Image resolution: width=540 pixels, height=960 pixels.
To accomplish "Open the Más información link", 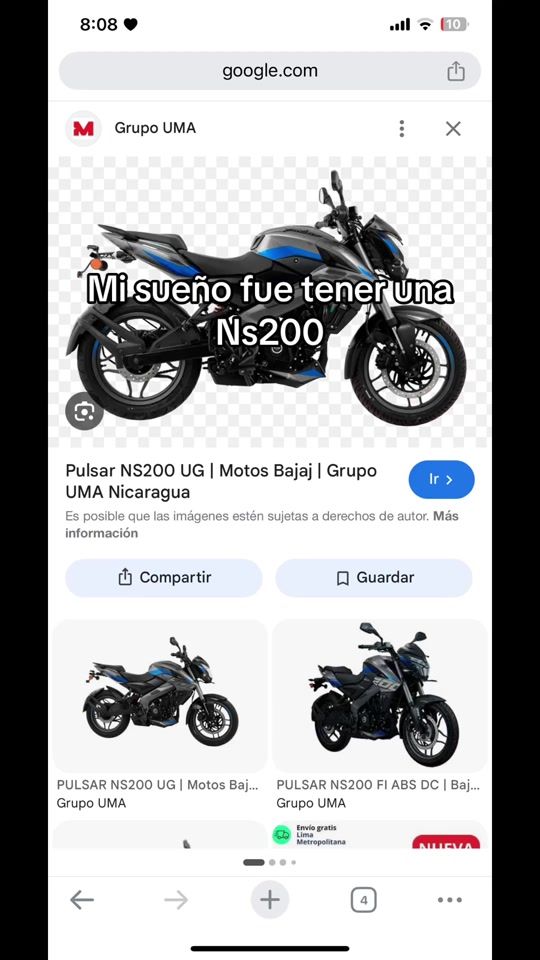I will point(262,524).
